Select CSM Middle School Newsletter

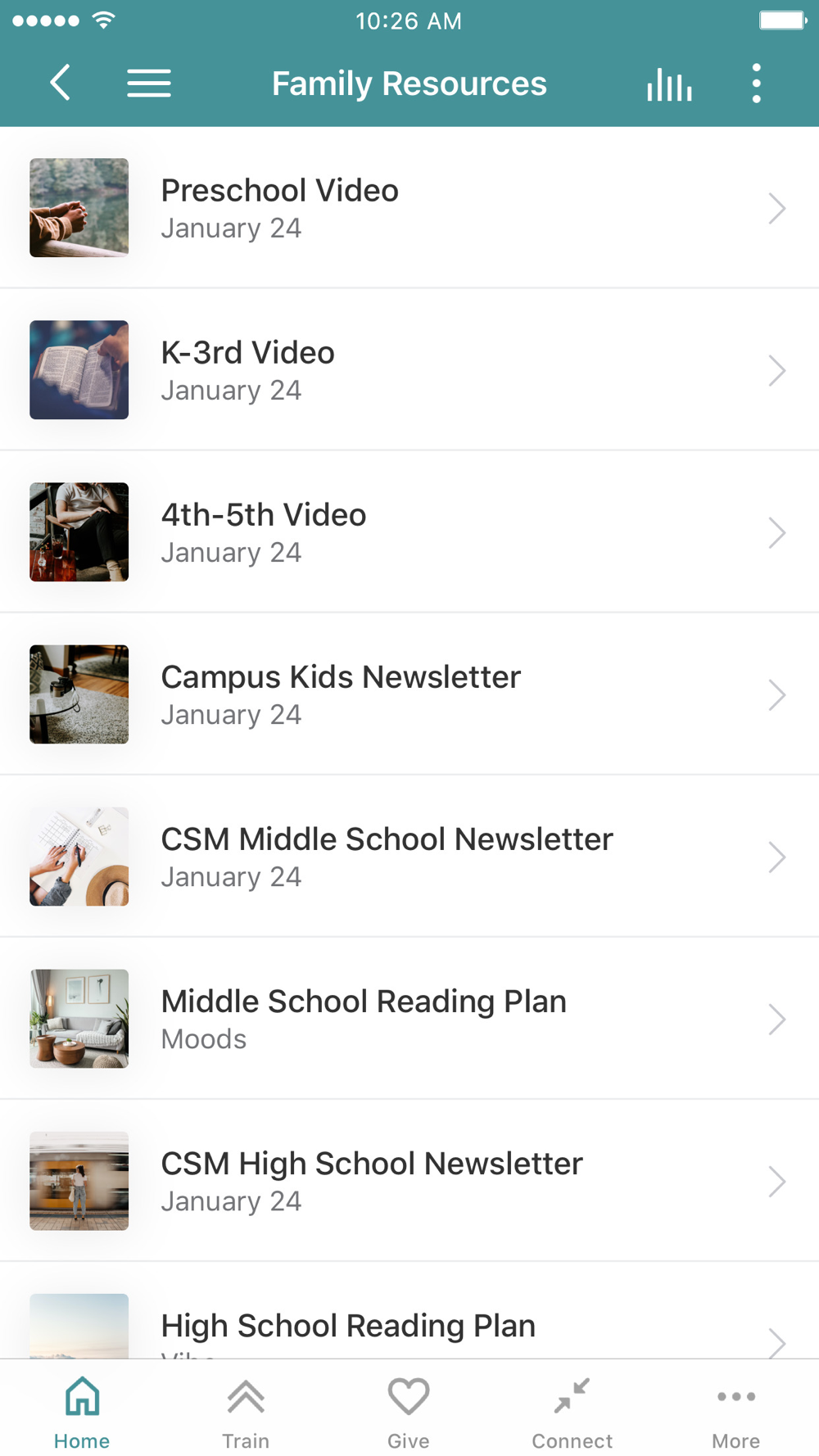tap(409, 857)
